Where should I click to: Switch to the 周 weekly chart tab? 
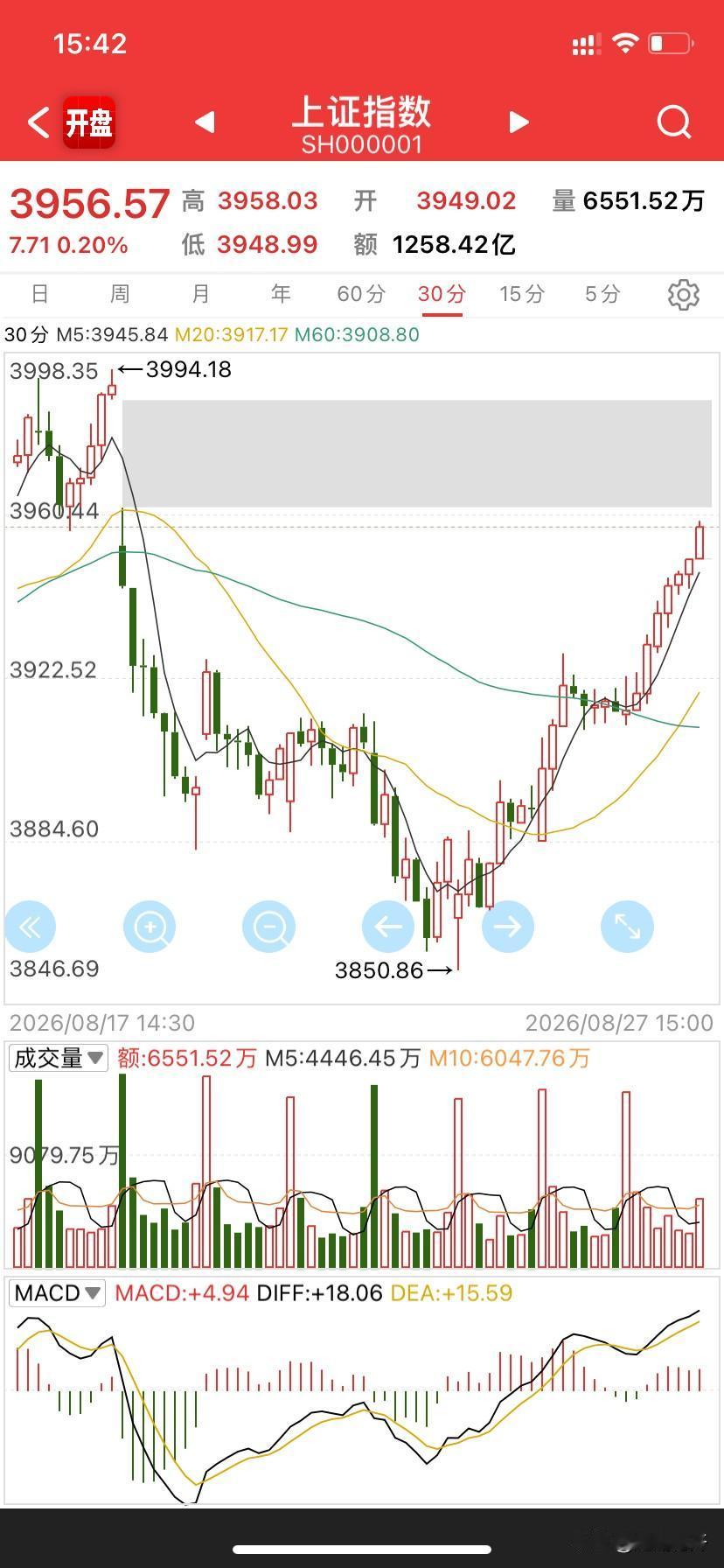click(121, 294)
